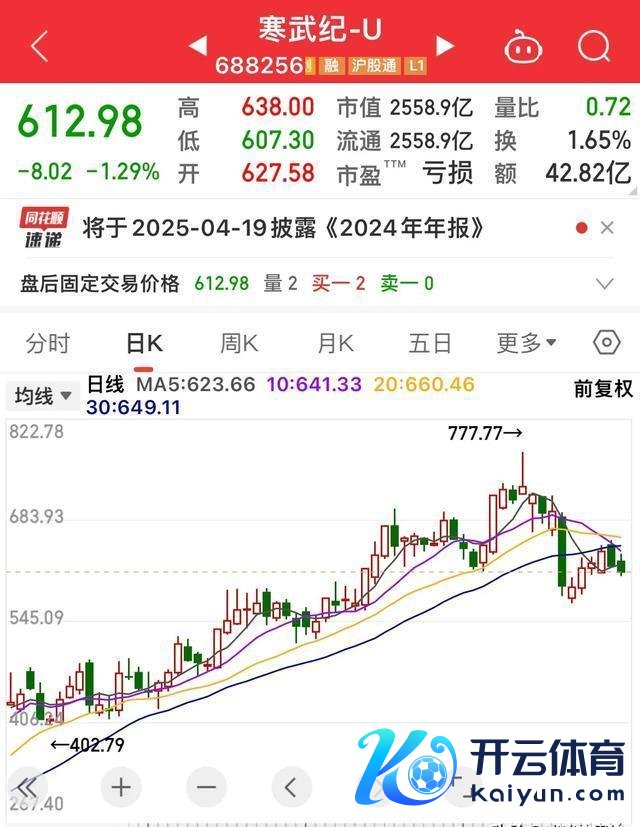Show the 周K weekly chart
The image size is (640, 827).
[x=239, y=343]
